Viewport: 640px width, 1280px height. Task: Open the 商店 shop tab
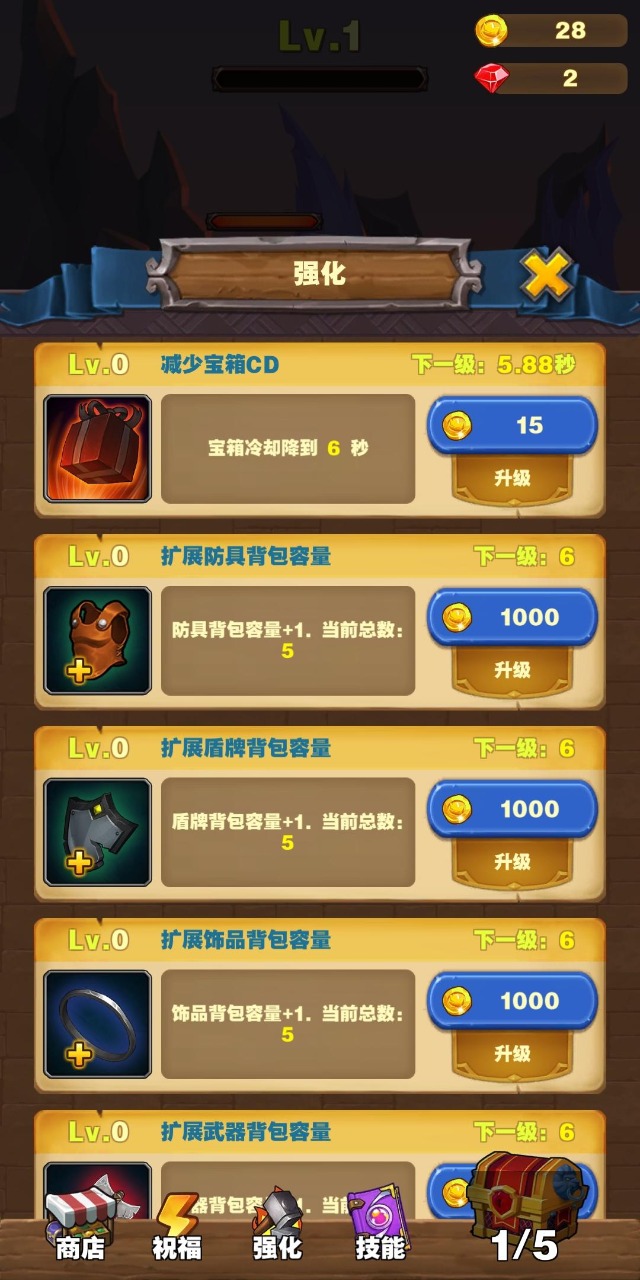(x=80, y=1228)
